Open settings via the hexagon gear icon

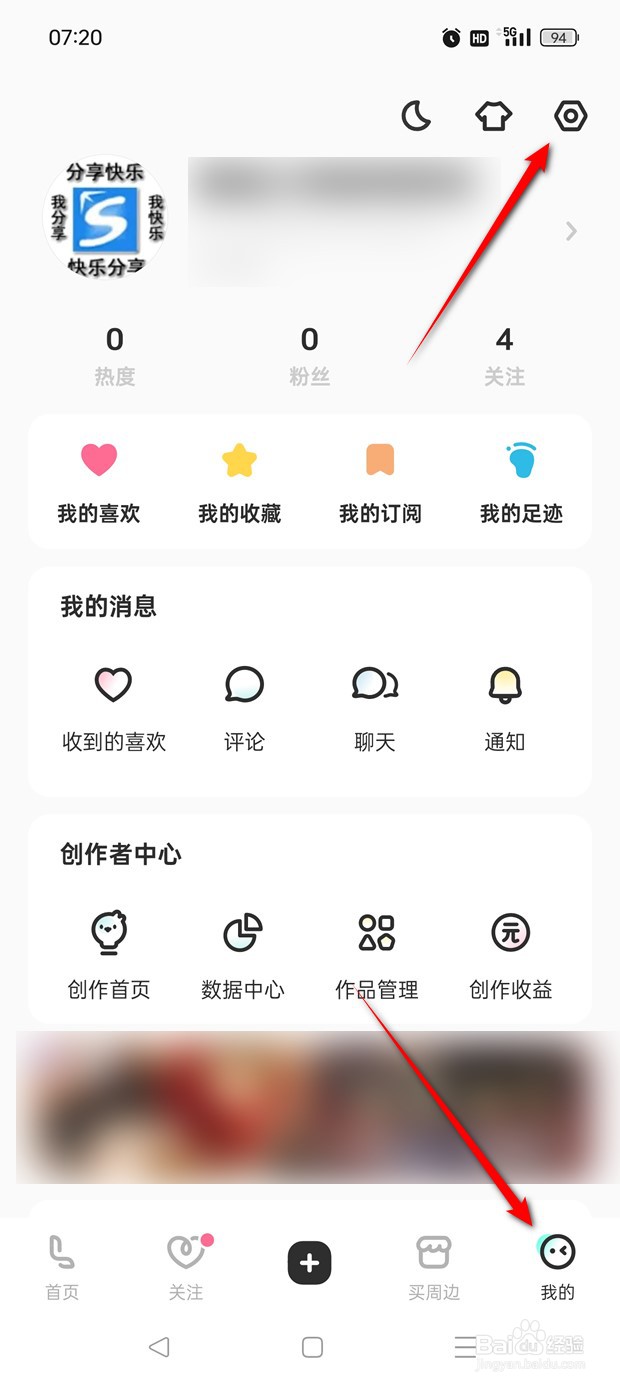point(570,117)
